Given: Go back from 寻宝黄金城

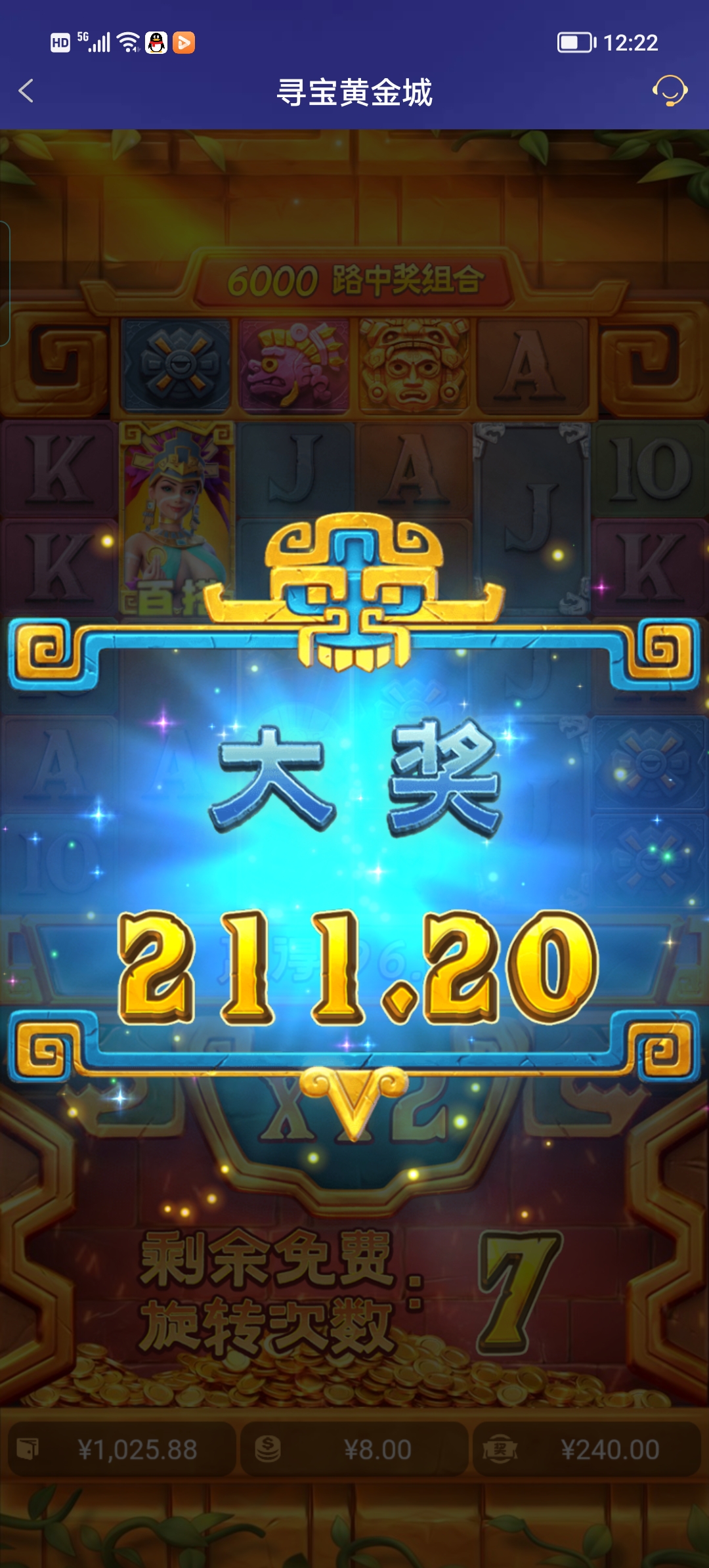Looking at the screenshot, I should (26, 91).
